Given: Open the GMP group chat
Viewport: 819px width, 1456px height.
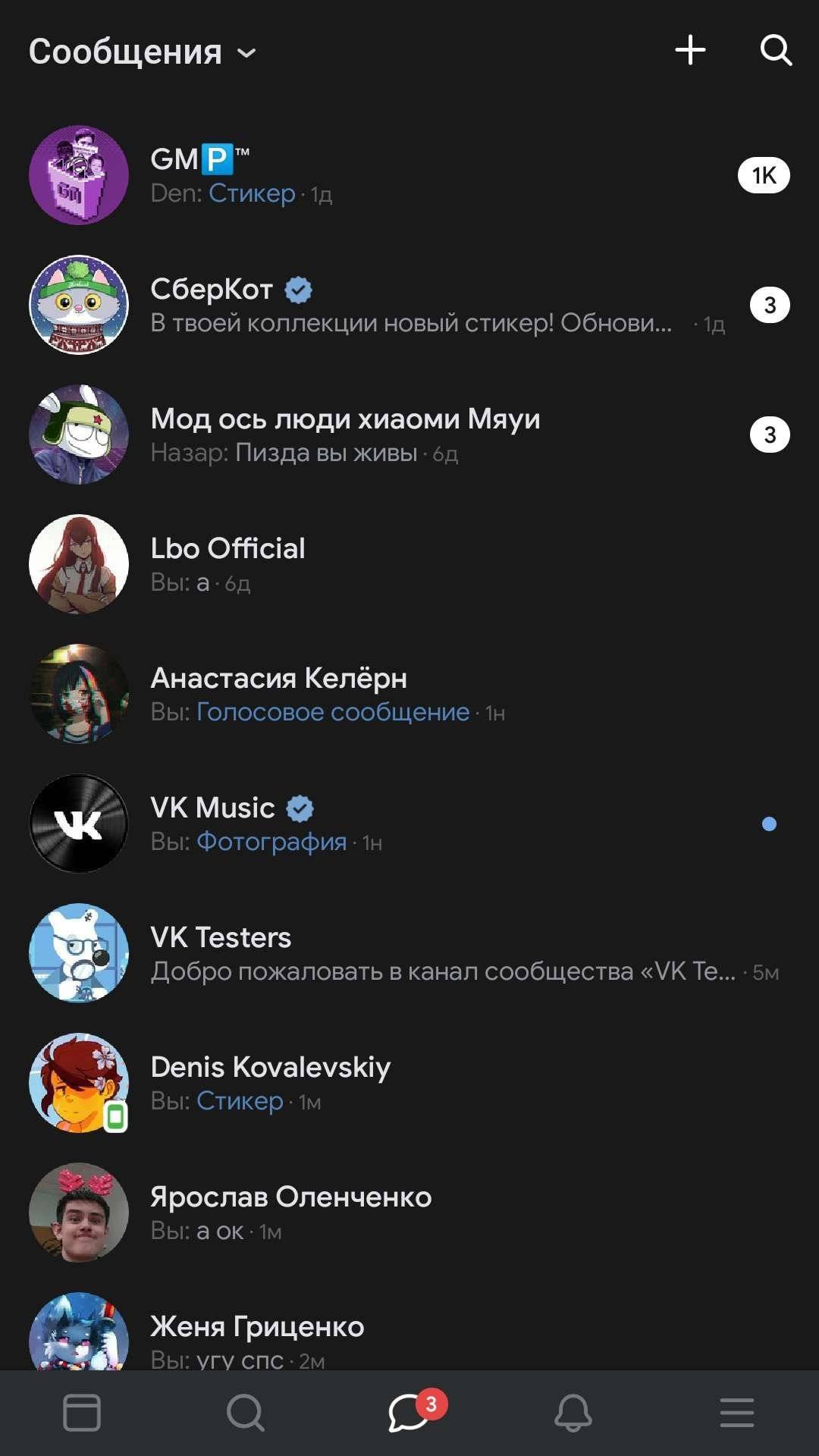Looking at the screenshot, I should tap(409, 175).
